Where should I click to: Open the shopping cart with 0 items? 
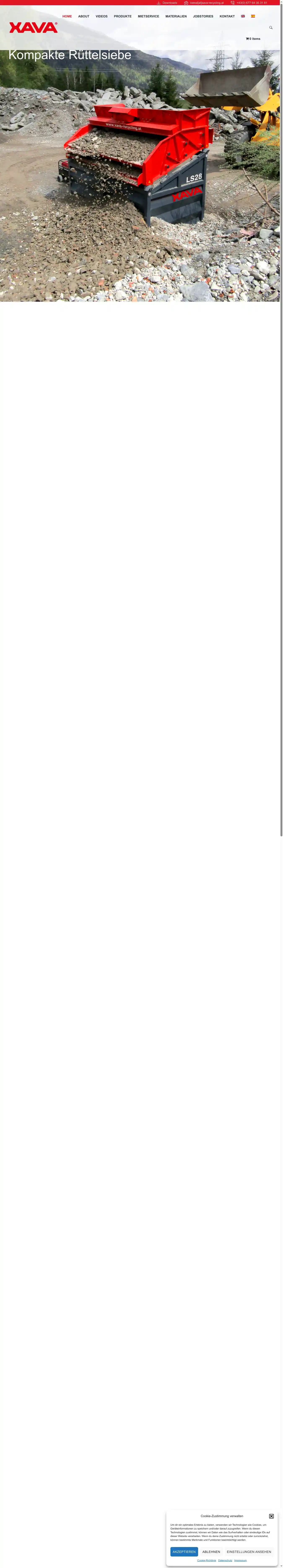click(253, 39)
